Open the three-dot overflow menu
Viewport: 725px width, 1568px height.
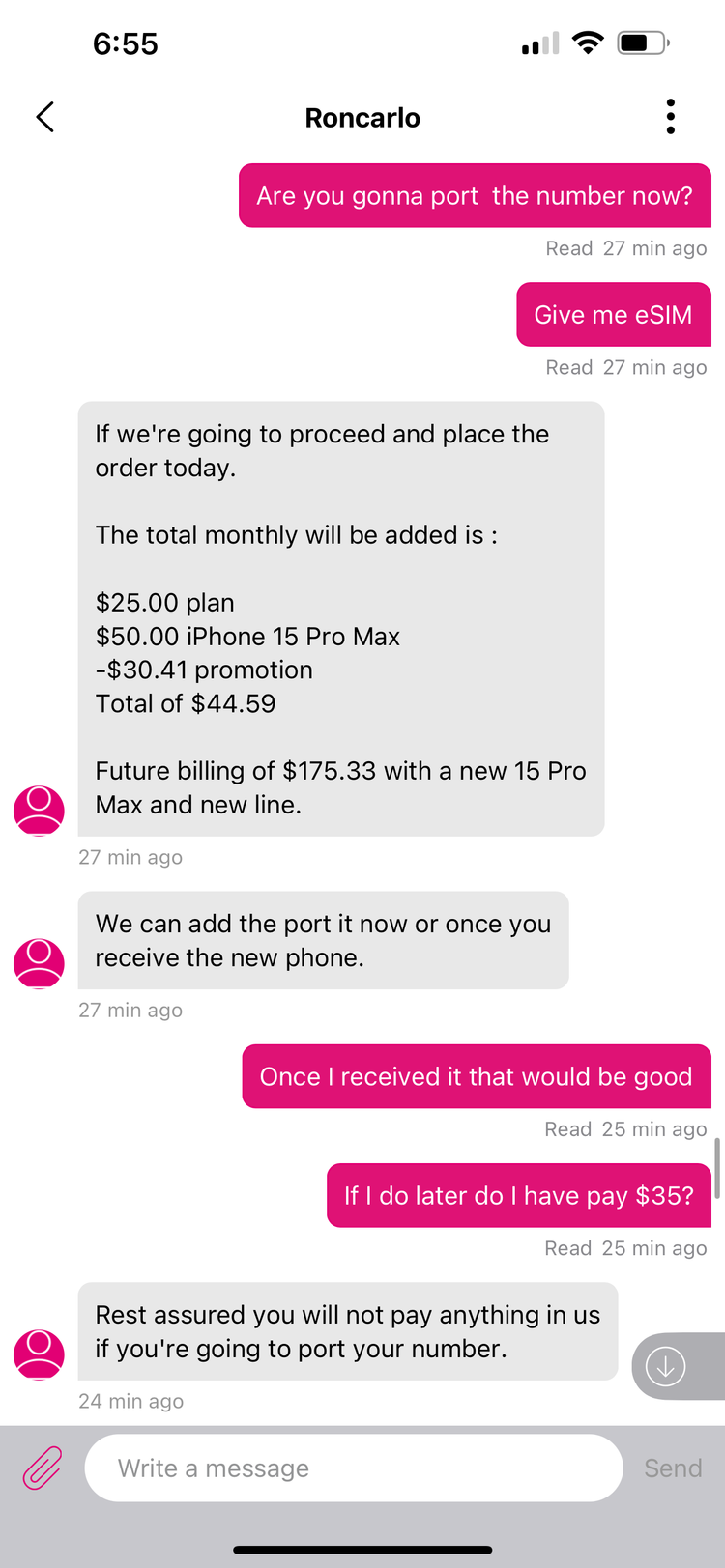pyautogui.click(x=670, y=117)
